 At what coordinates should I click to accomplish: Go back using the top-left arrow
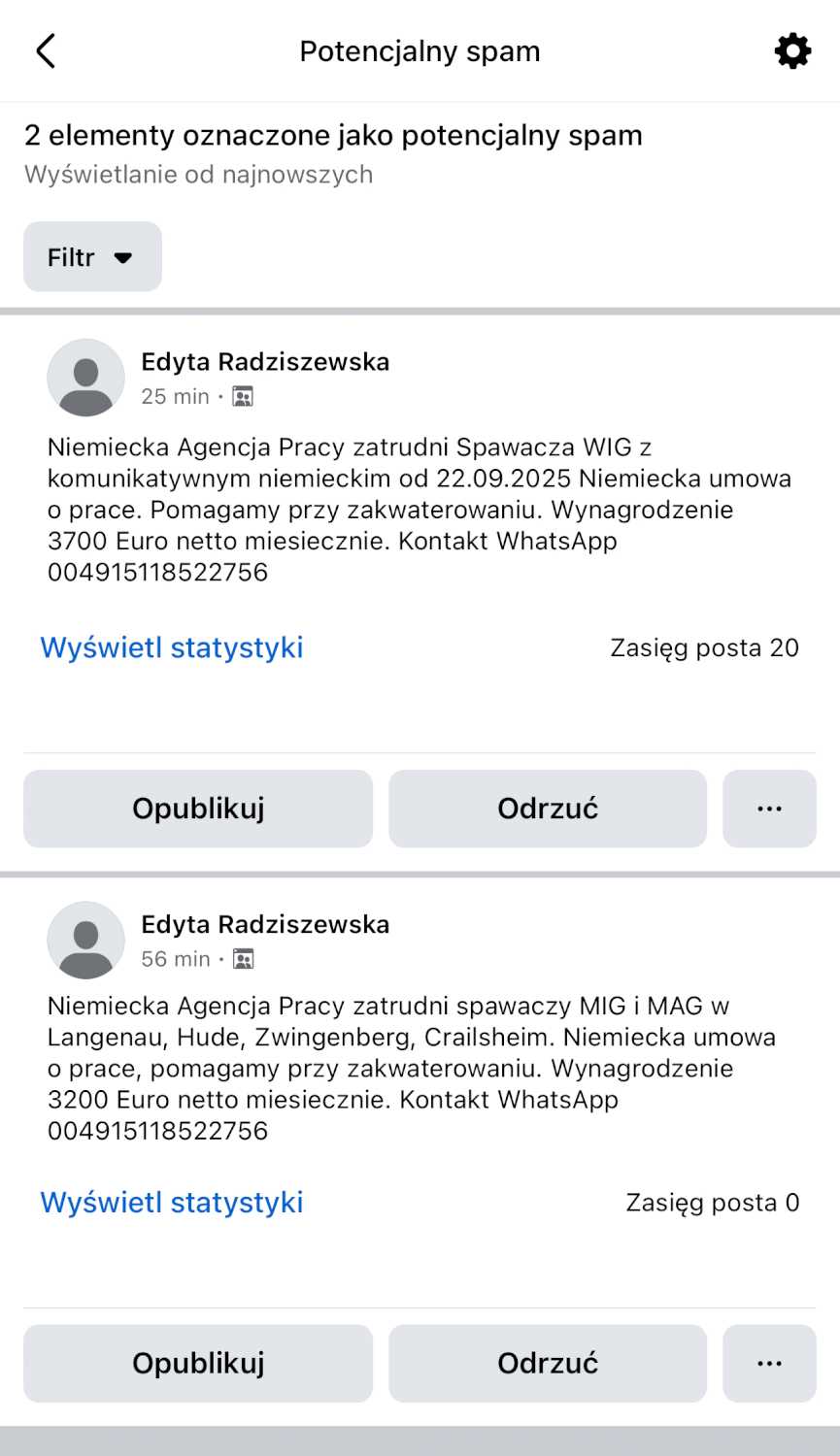(46, 51)
